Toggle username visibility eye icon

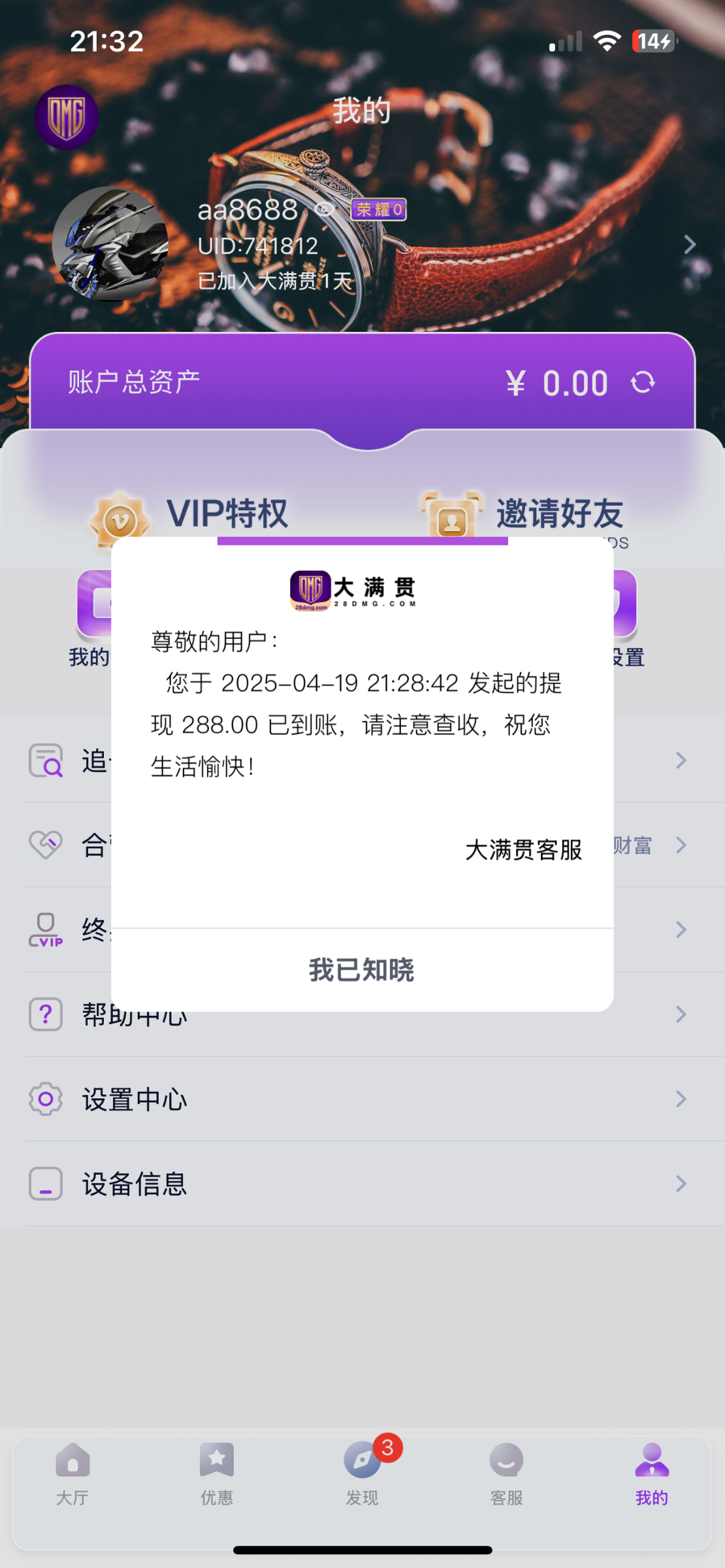tap(325, 210)
